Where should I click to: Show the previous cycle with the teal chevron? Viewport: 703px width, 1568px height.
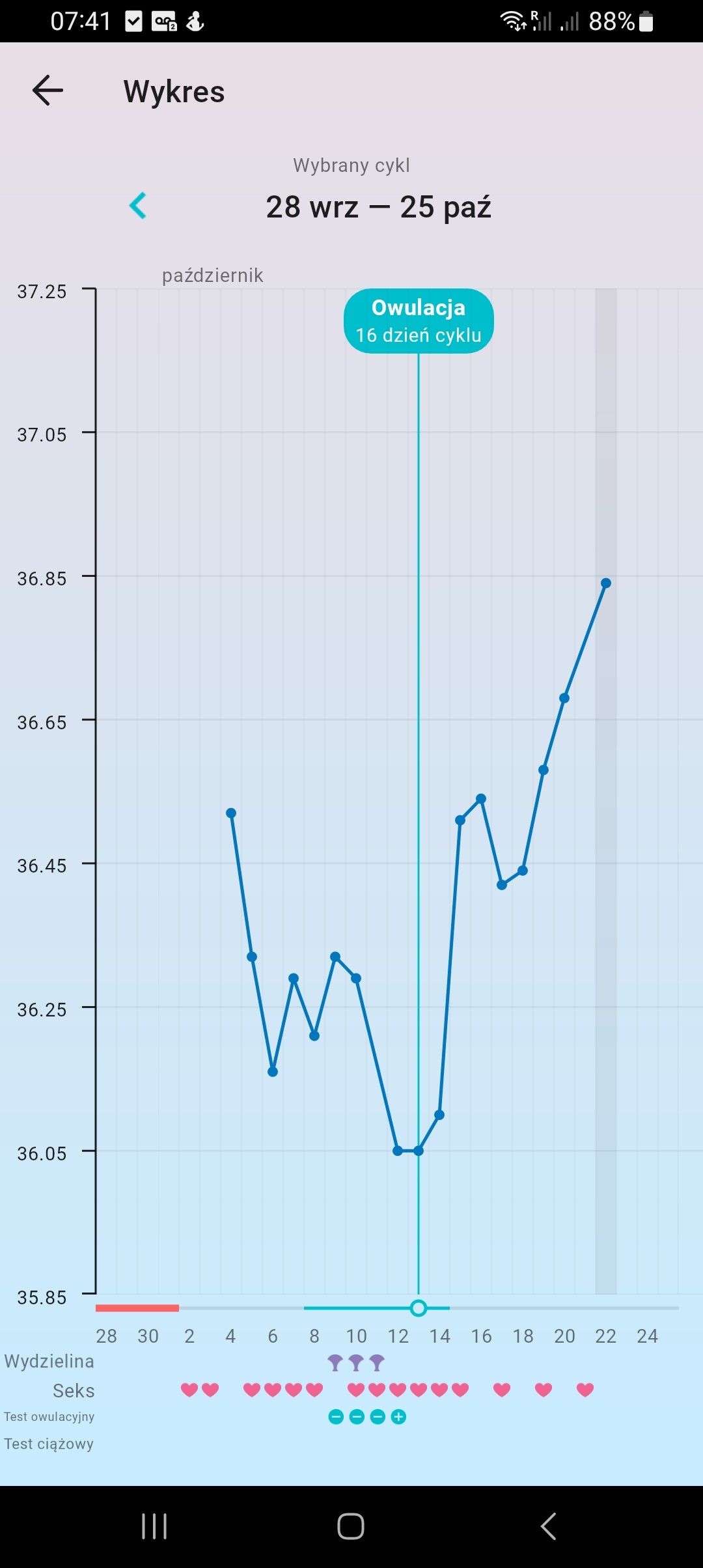tap(138, 206)
